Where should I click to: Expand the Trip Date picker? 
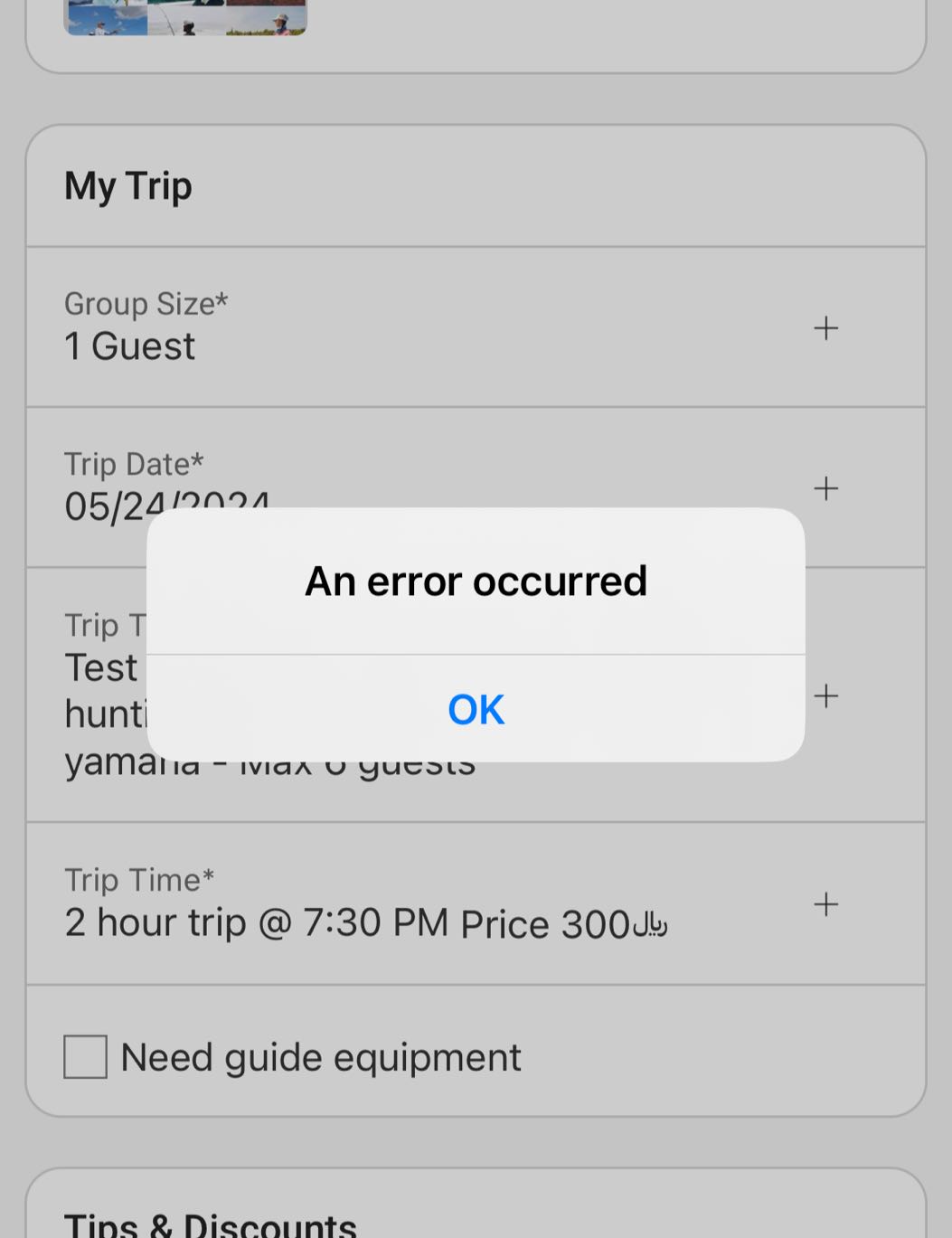(x=825, y=488)
